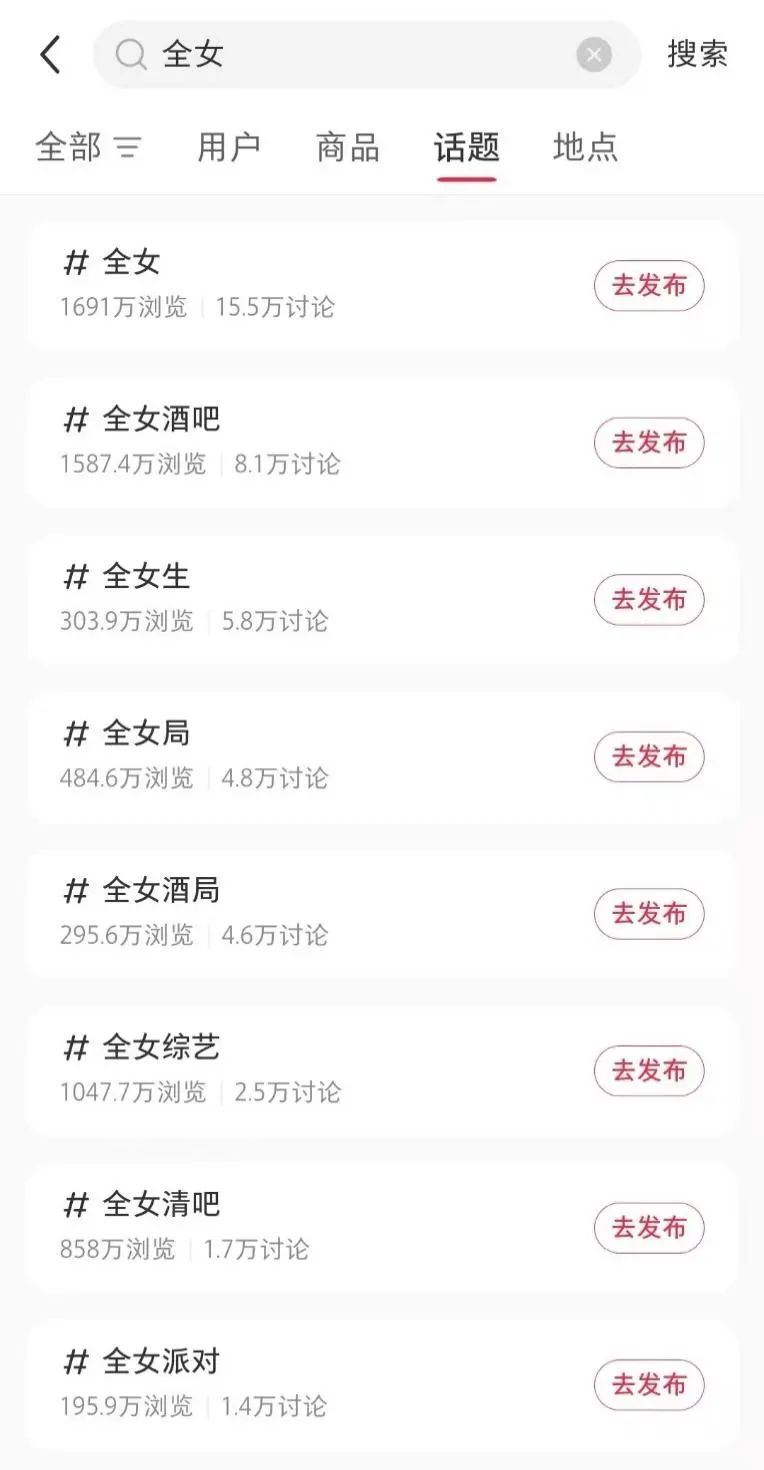Switch to the 地点 tab

[586, 147]
